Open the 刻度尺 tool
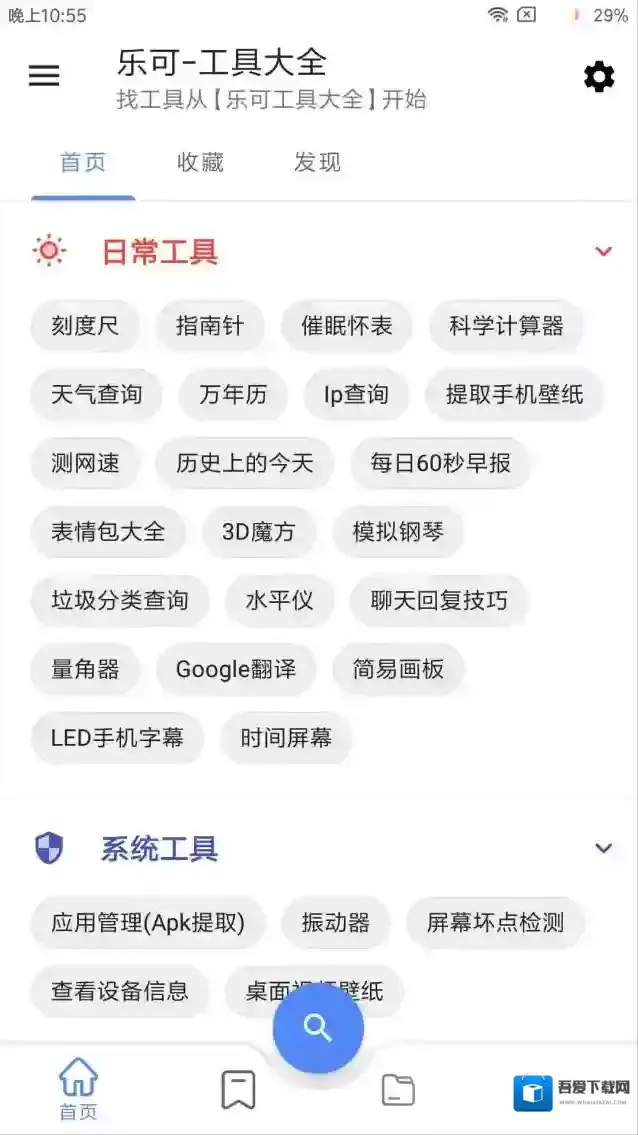 [x=85, y=326]
